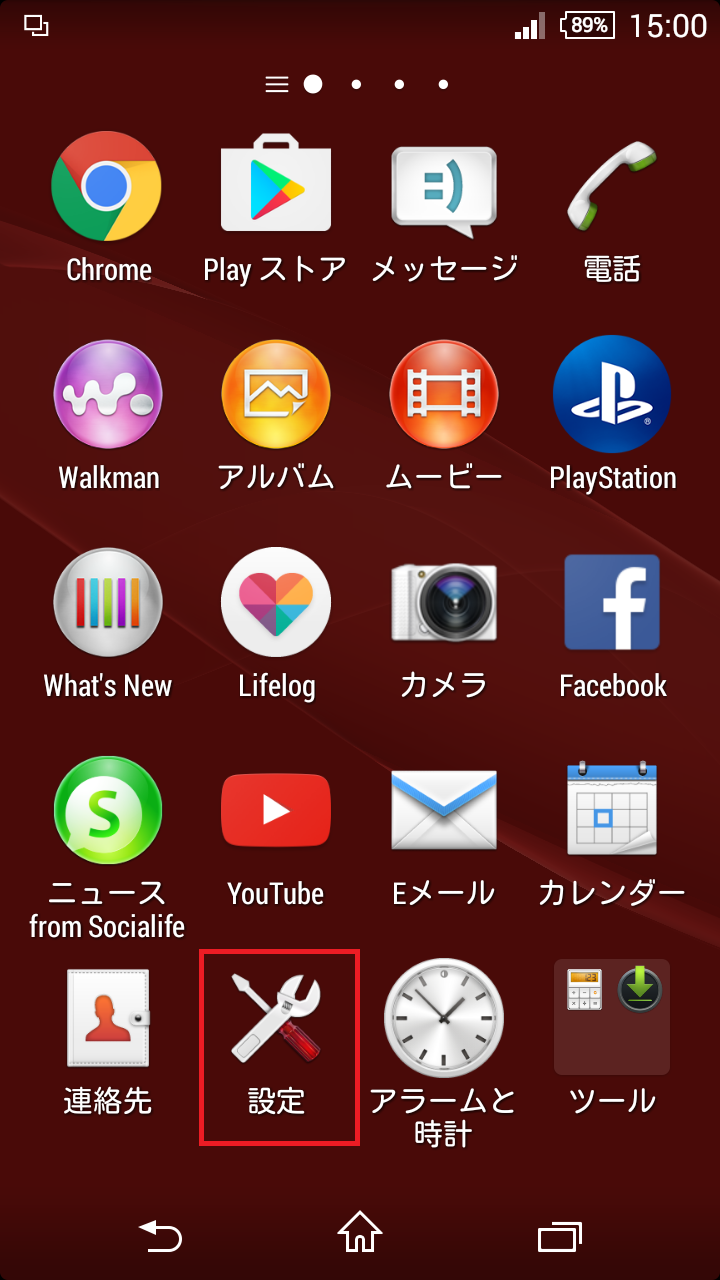Select the third home screen page dot
Viewport: 720px width, 1280px height.
pos(399,85)
